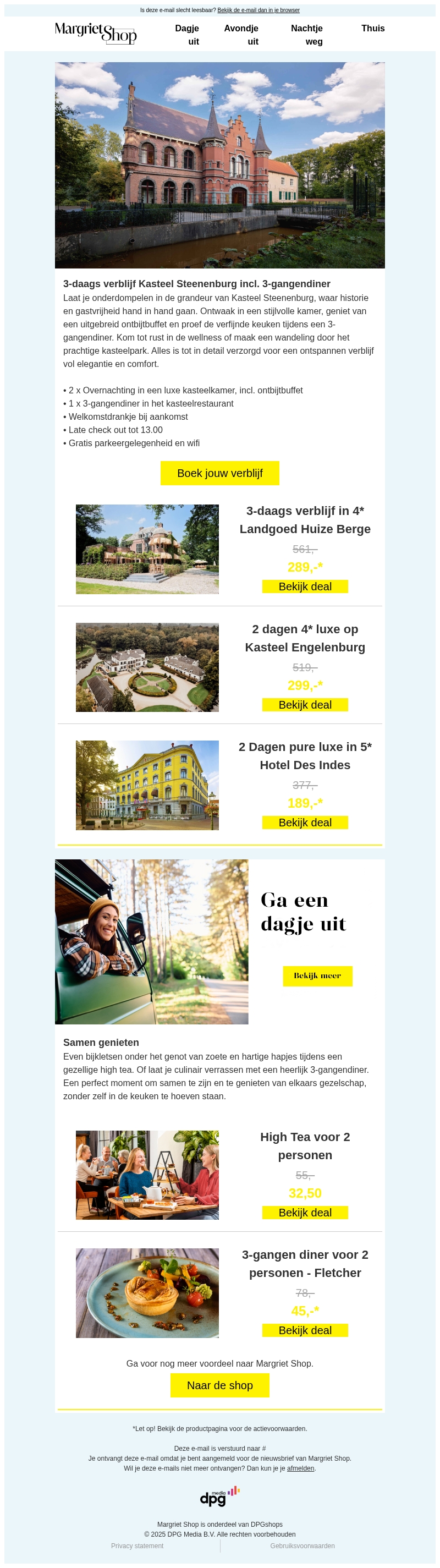View the Landgoed Huize Berge deal

(305, 586)
